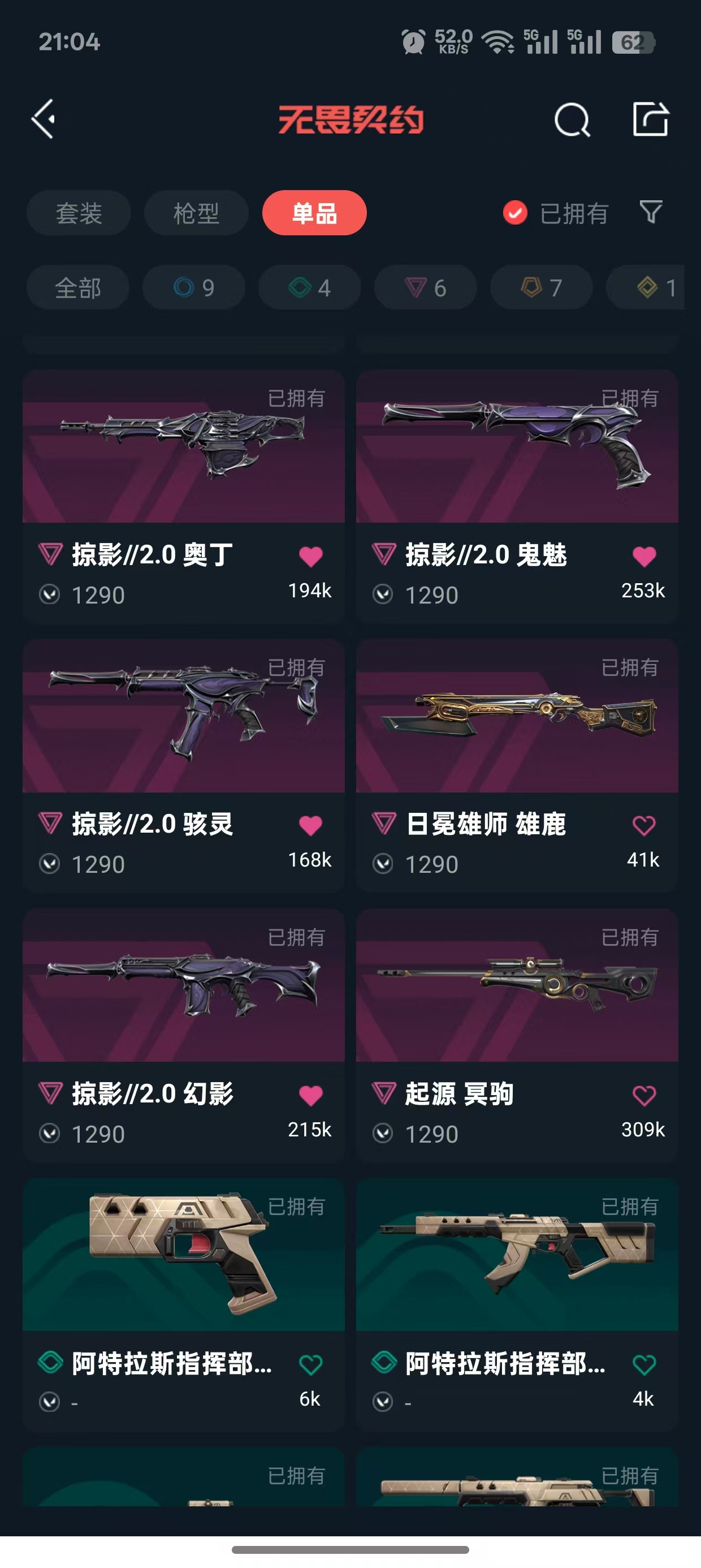The width and height of the screenshot is (701, 1568).
Task: Like the 起源 冥驹 skin
Action: pyautogui.click(x=644, y=1096)
